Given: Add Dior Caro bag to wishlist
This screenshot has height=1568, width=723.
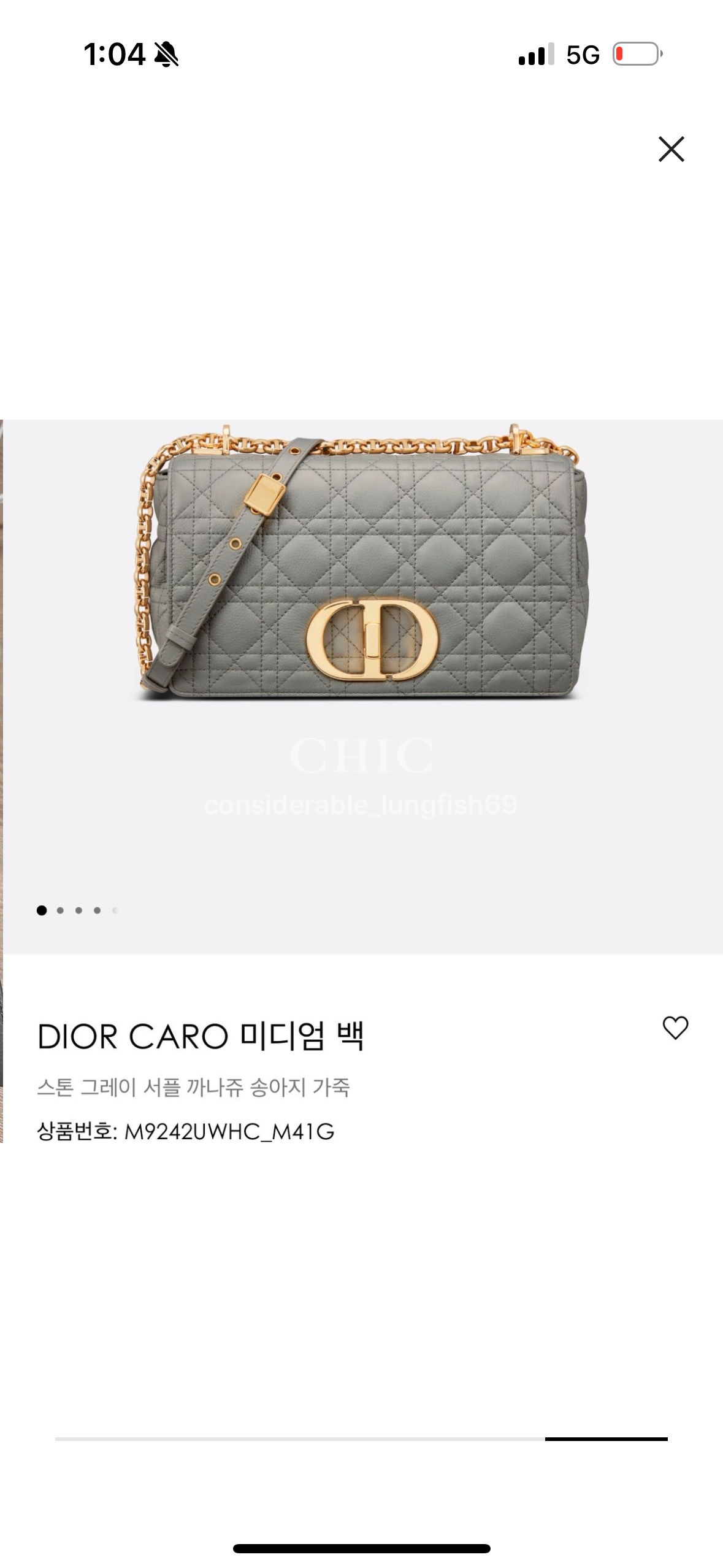Looking at the screenshot, I should click(x=675, y=1028).
